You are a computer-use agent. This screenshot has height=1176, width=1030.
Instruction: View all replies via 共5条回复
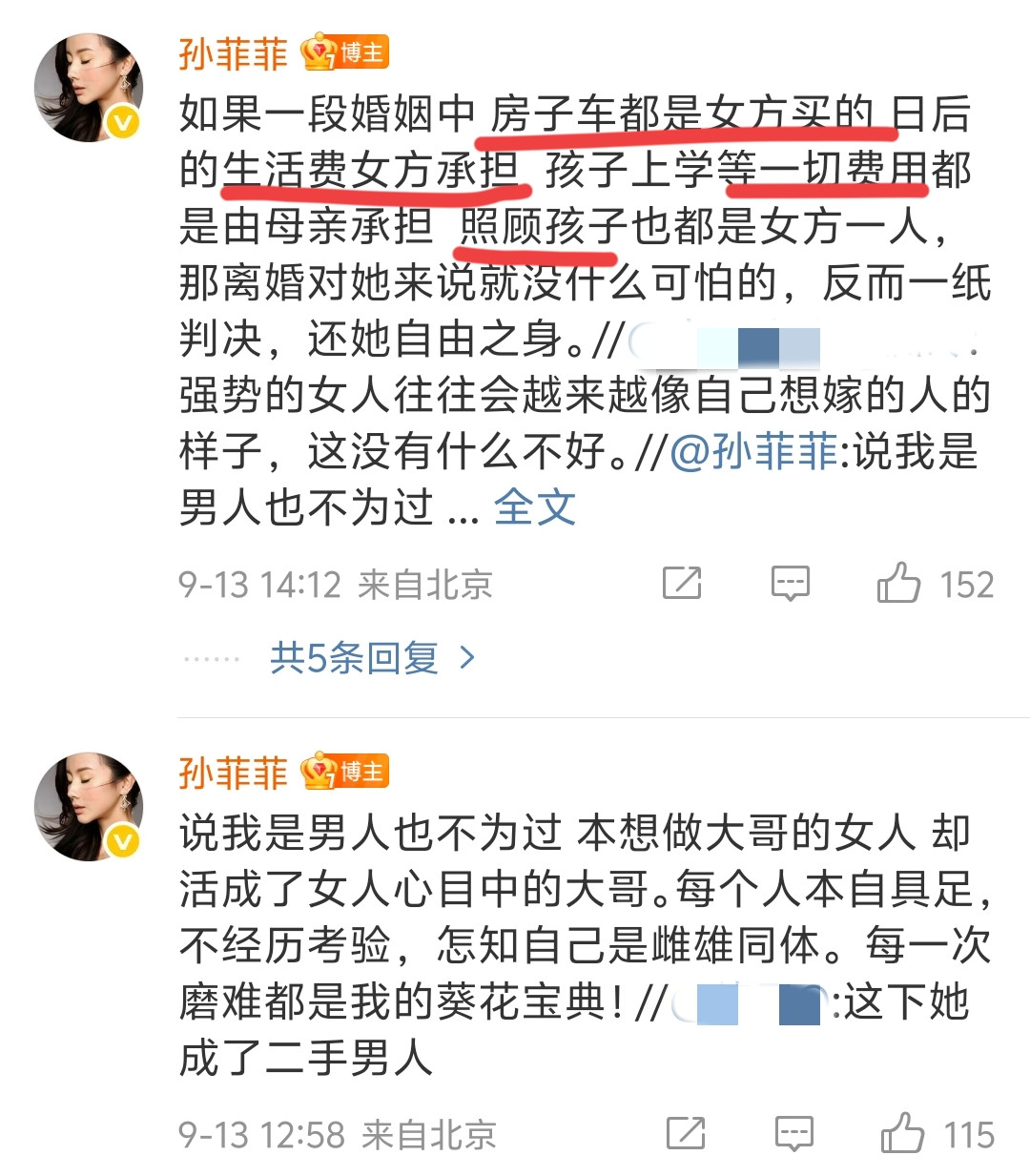[372, 658]
